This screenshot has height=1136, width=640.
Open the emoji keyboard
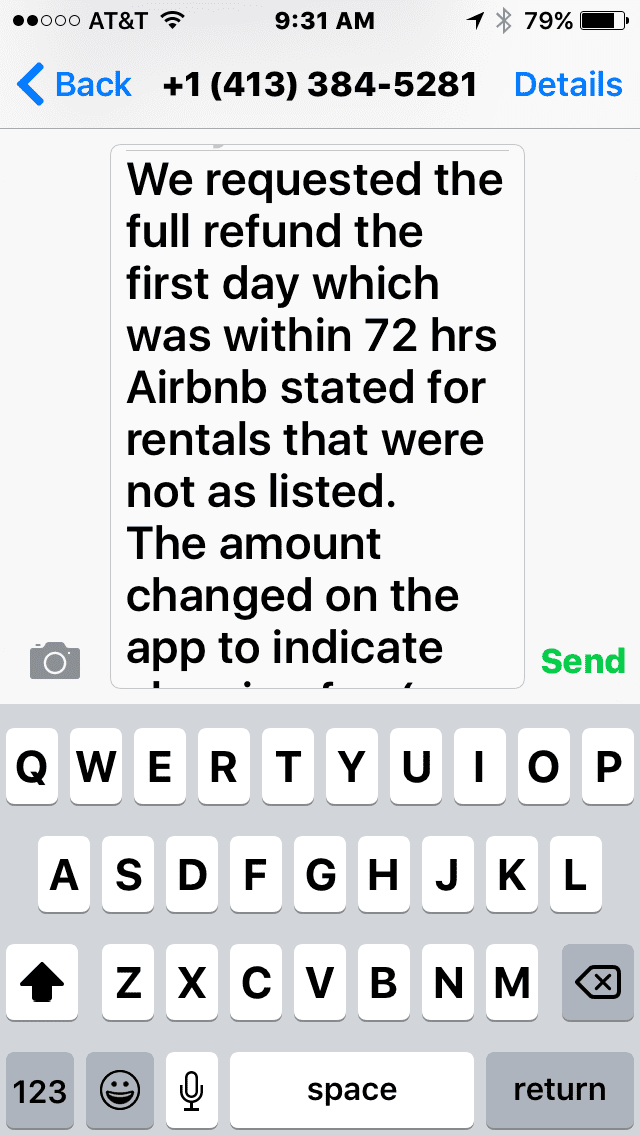[120, 1090]
